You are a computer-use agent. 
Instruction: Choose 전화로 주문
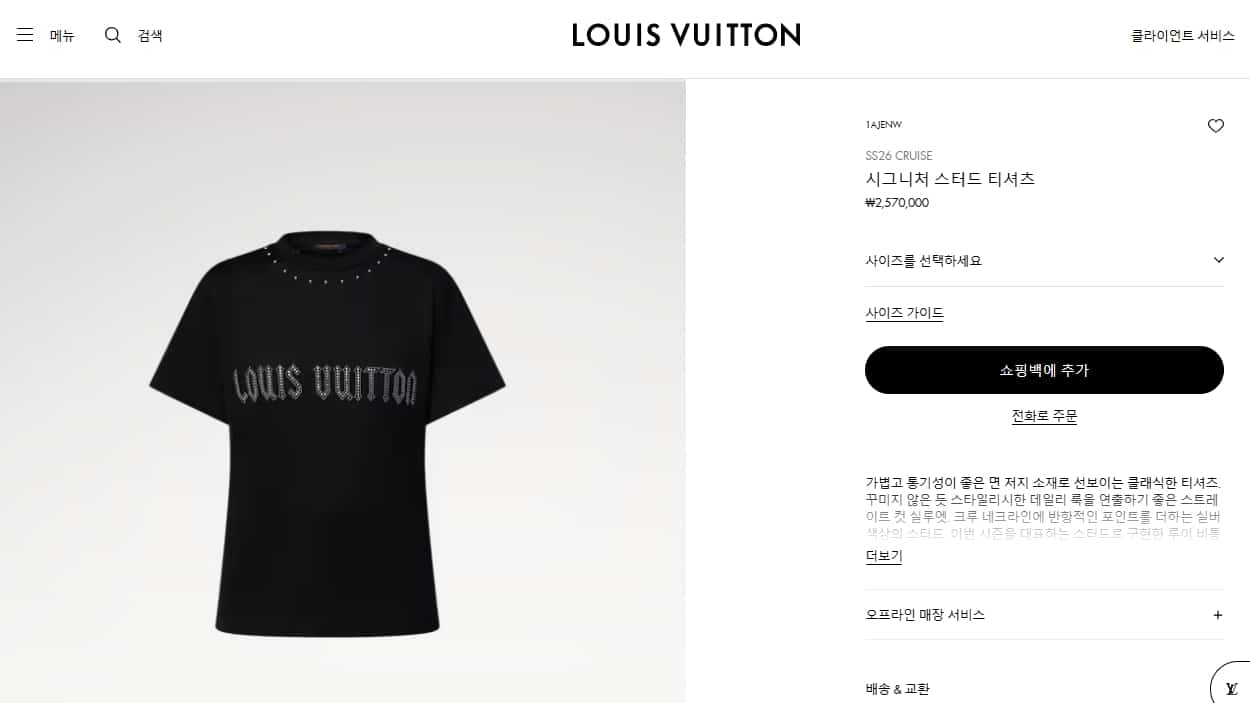click(x=1043, y=416)
